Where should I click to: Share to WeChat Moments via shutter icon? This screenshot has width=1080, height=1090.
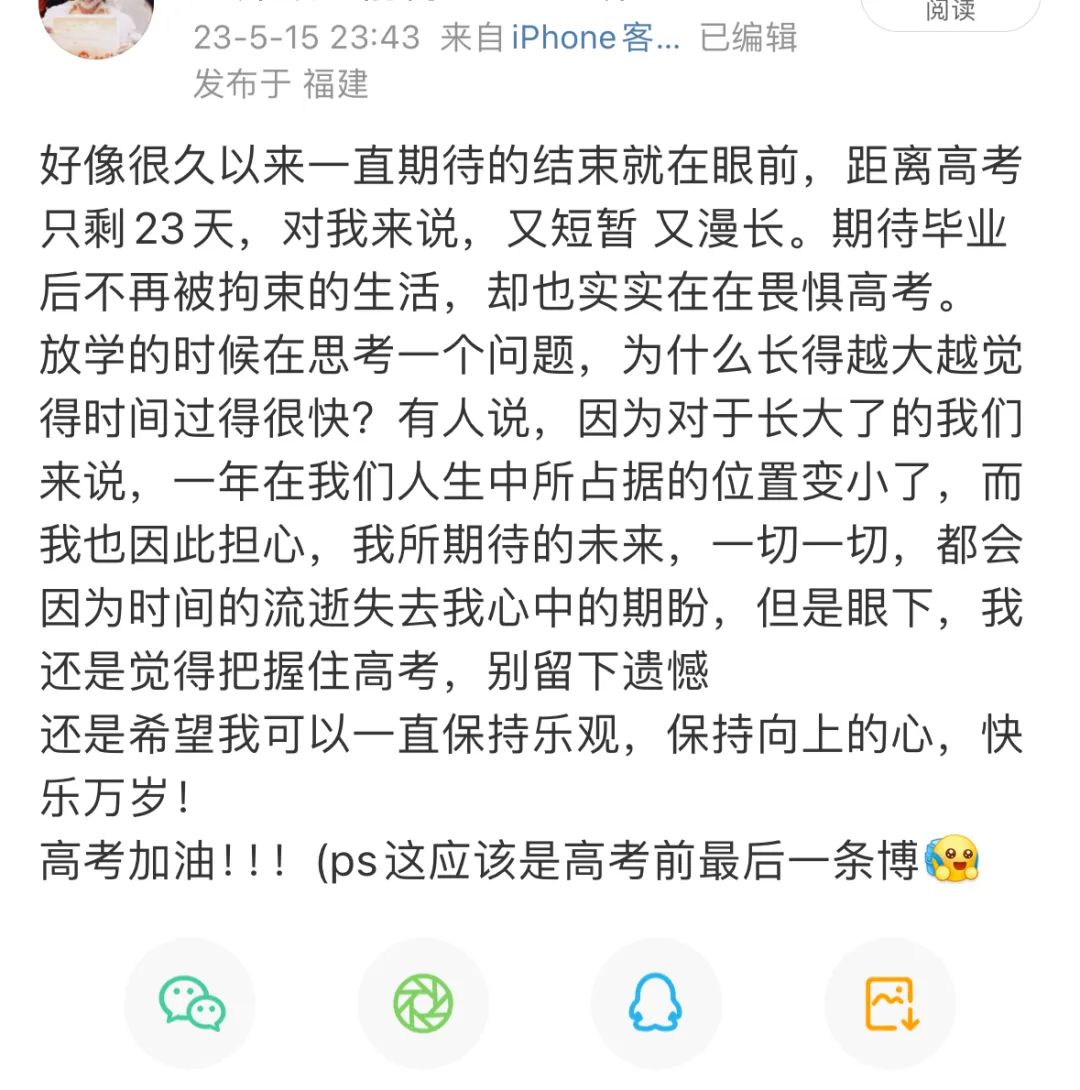[x=423, y=1003]
